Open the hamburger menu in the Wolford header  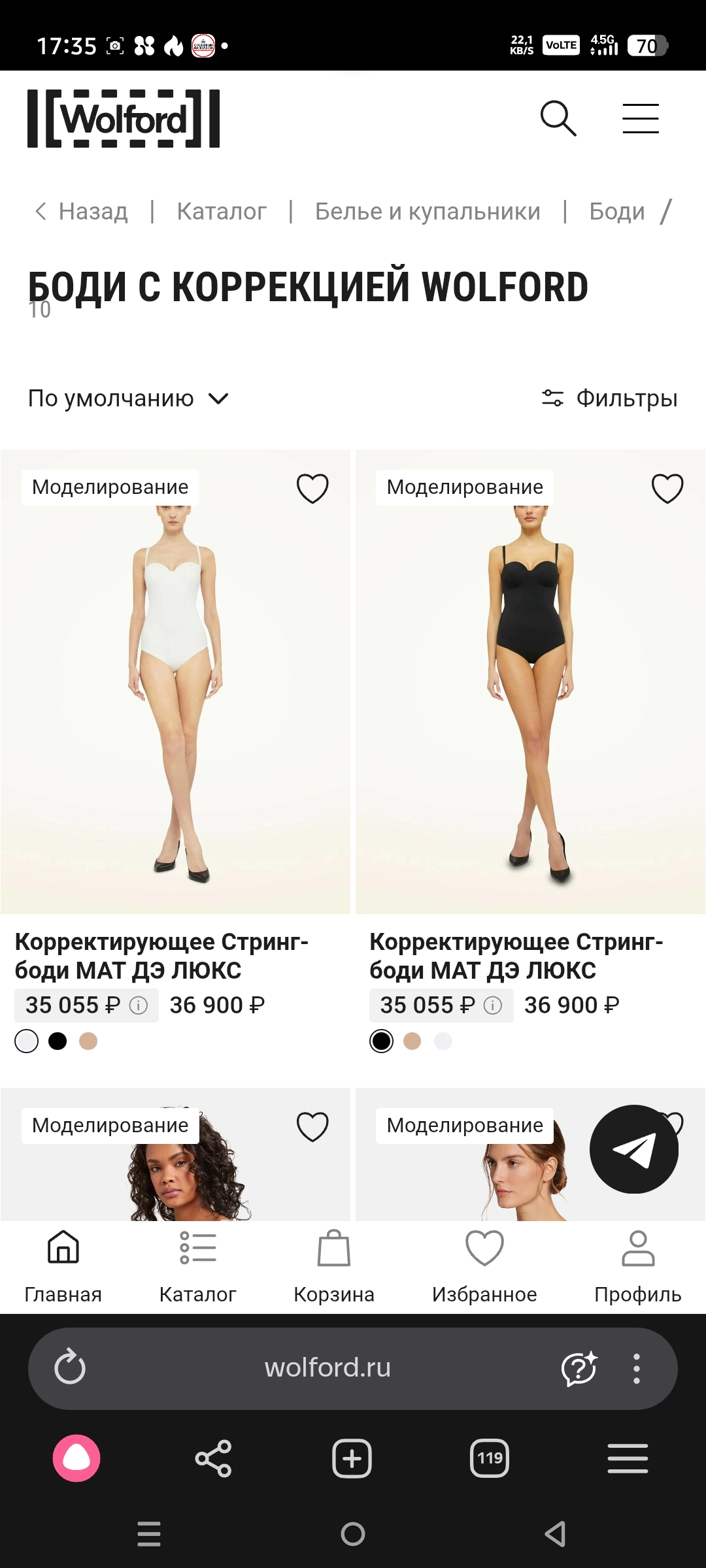tap(640, 118)
